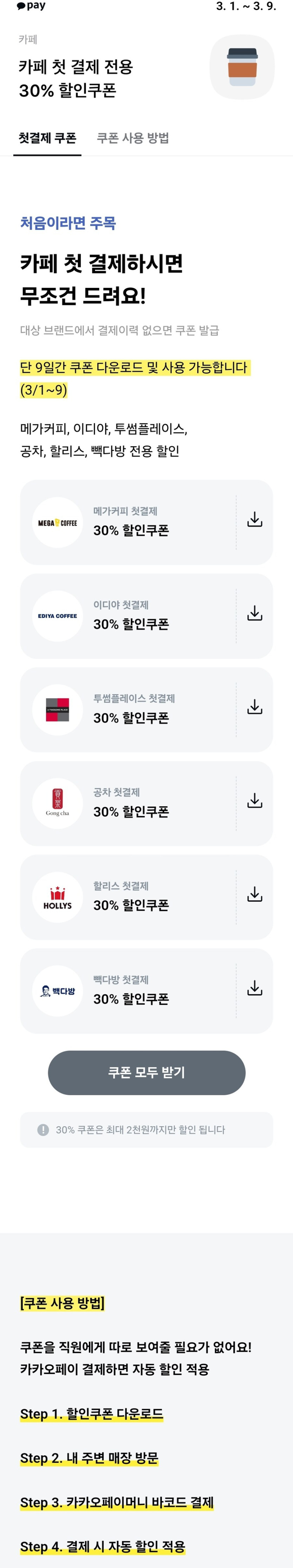Tap the 쿠폰 모두 받기 button
Viewport: 293px width, 1568px height.
point(147,1072)
